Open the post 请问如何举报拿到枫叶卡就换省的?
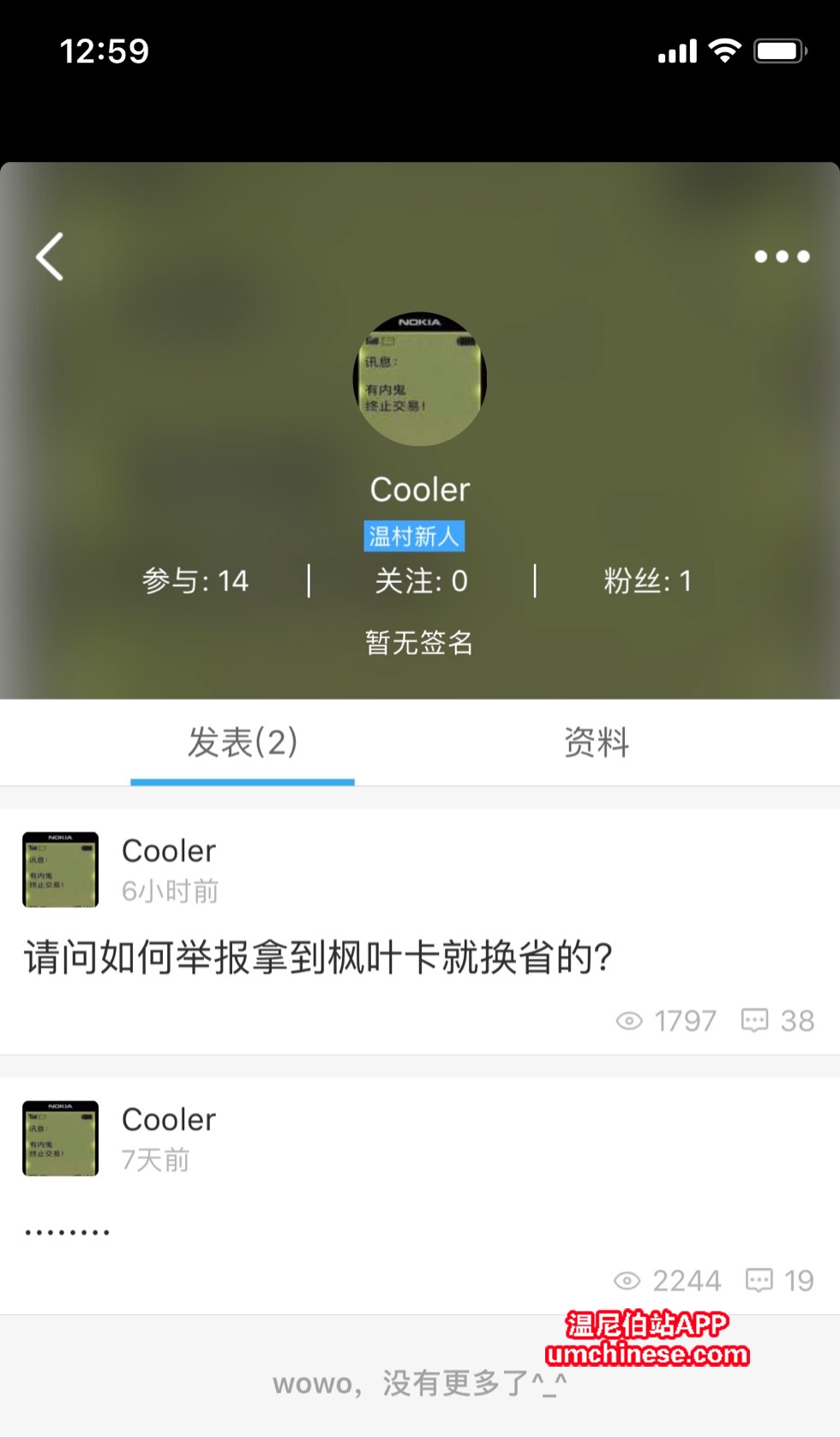 (318, 957)
